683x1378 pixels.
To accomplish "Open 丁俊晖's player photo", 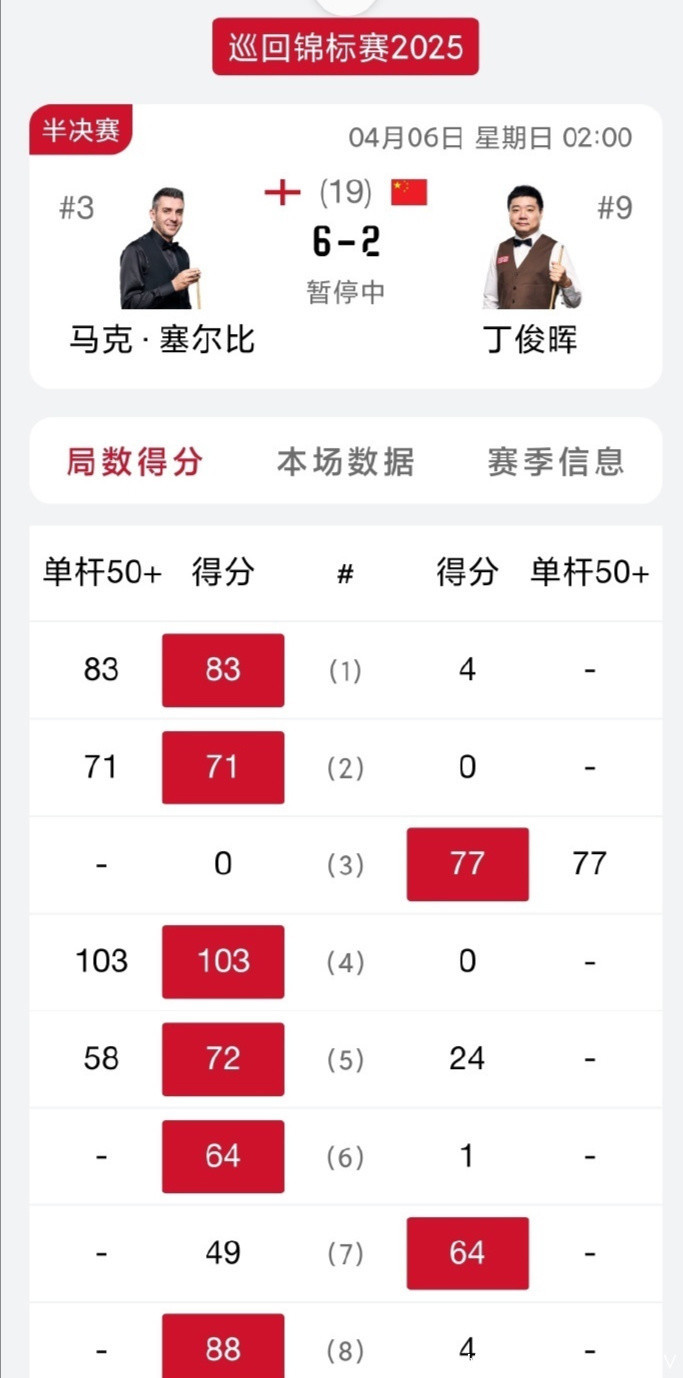I will pyautogui.click(x=530, y=249).
